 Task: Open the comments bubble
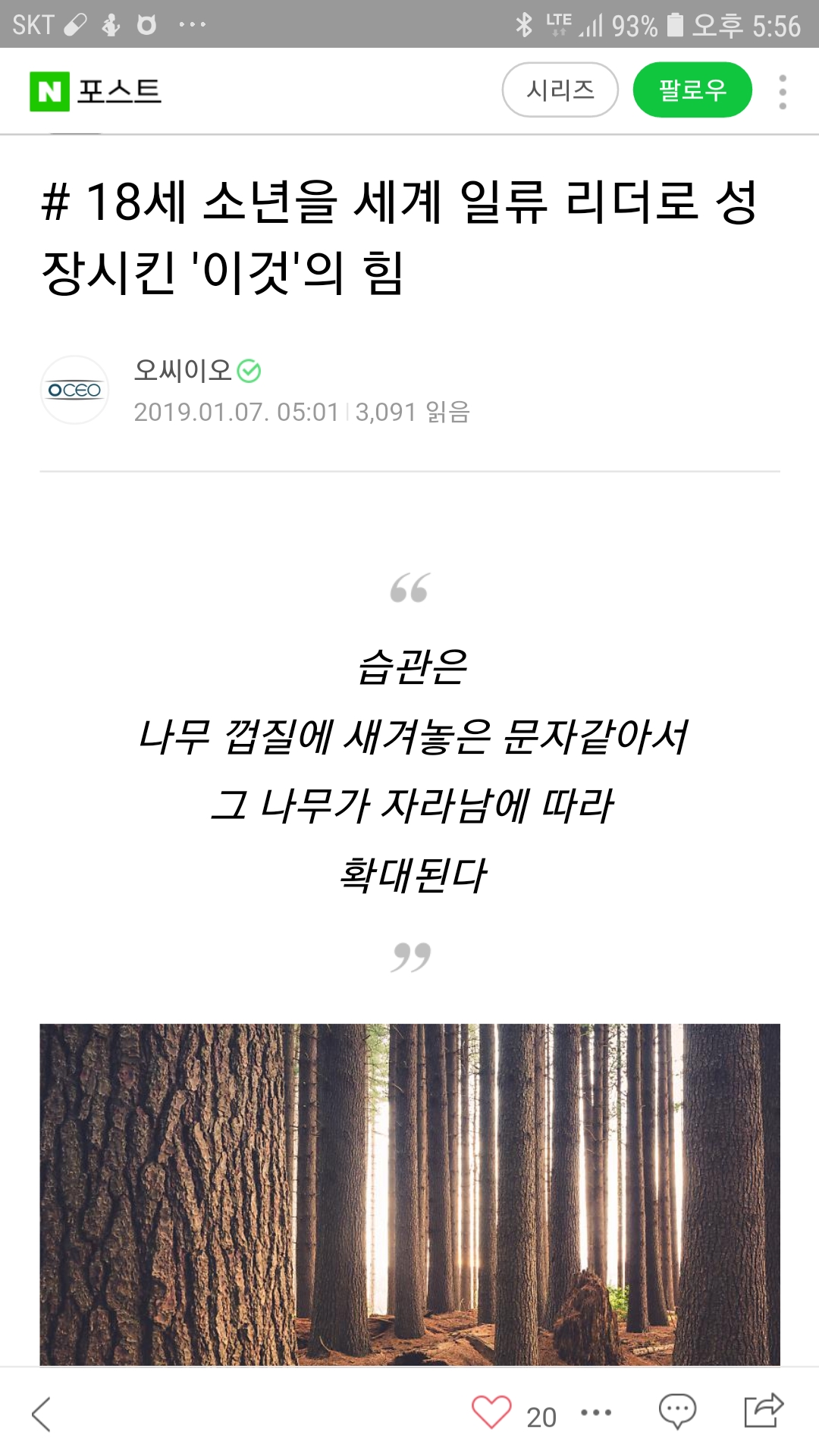click(677, 1411)
